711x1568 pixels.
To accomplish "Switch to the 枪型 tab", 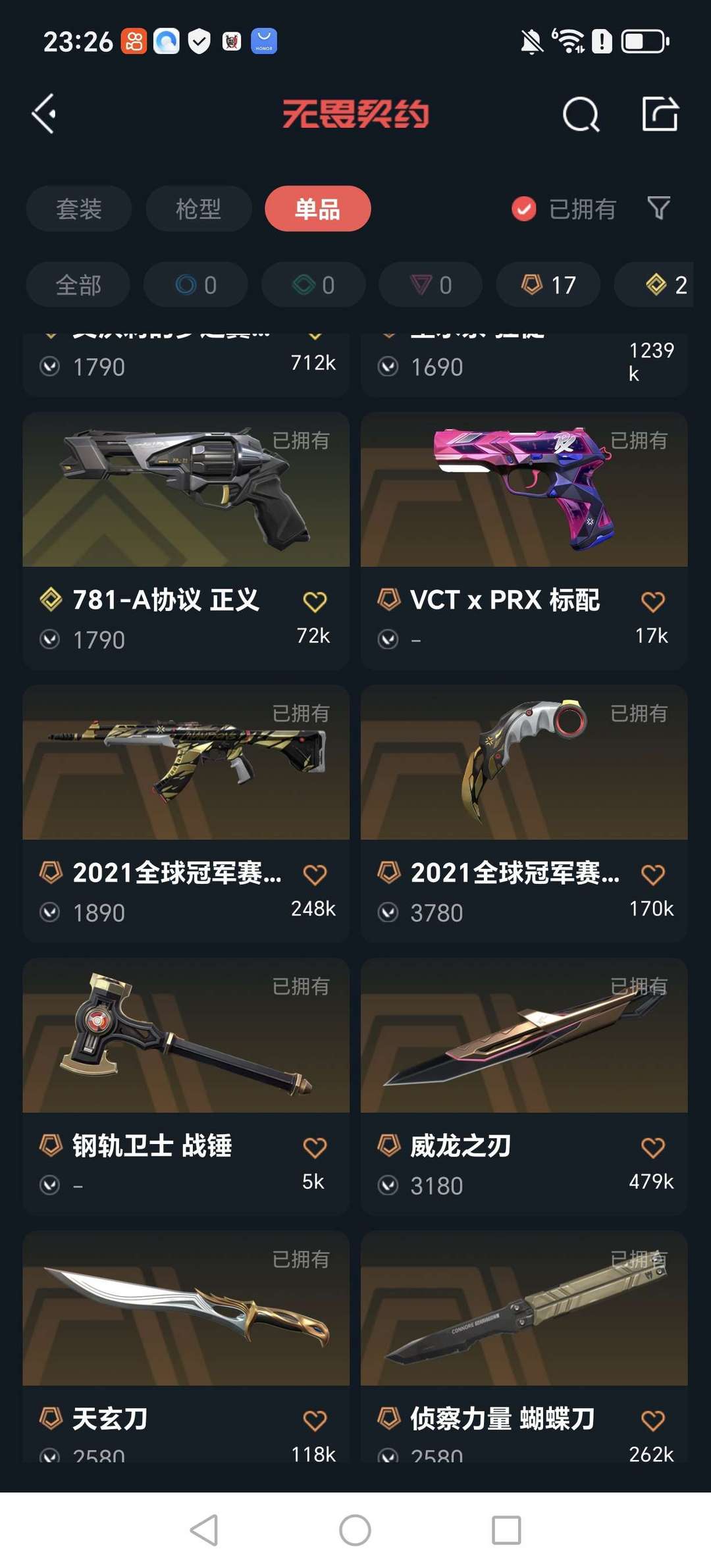I will 199,209.
